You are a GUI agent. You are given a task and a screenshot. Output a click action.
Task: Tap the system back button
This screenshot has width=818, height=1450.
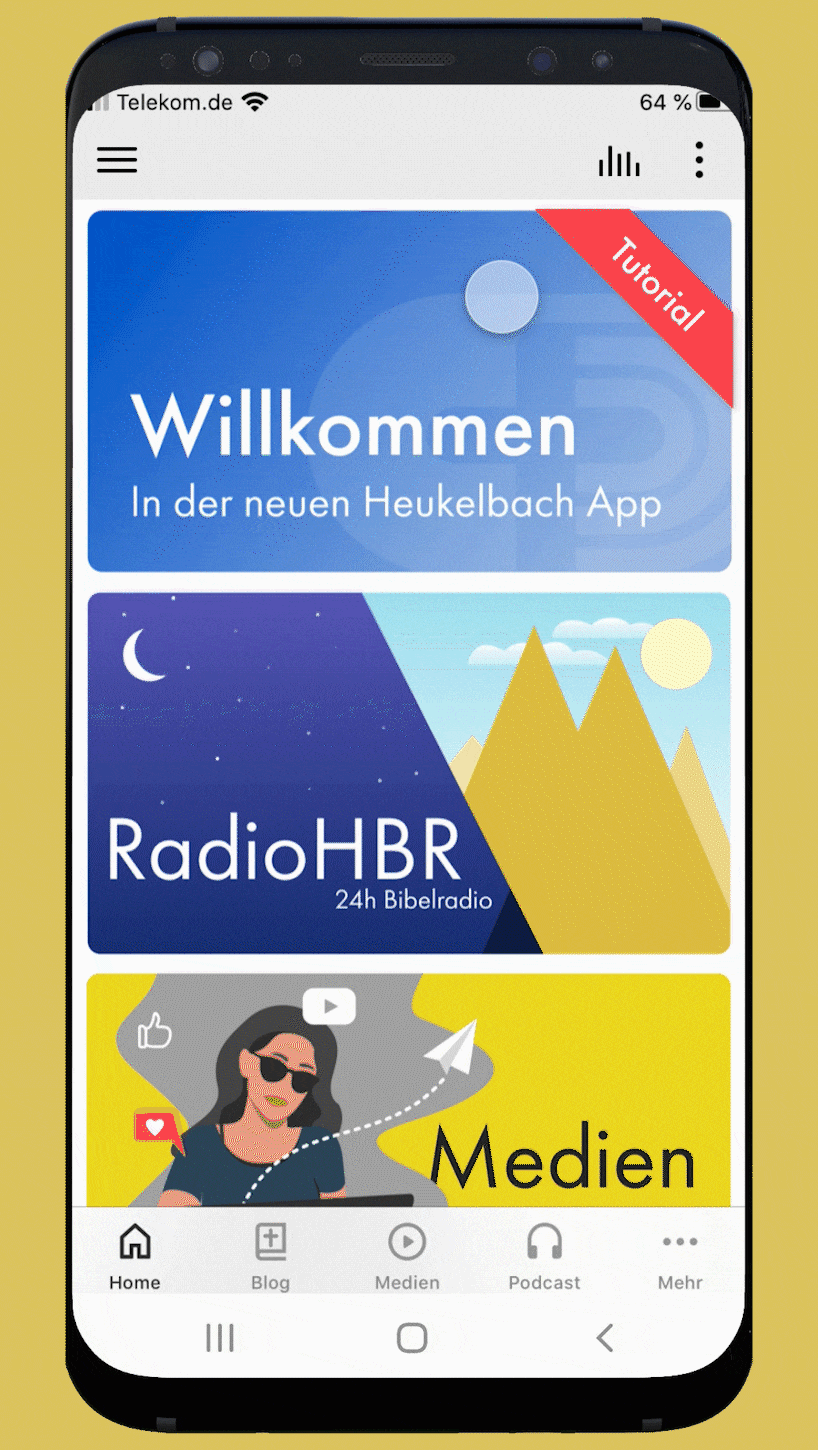click(604, 1337)
